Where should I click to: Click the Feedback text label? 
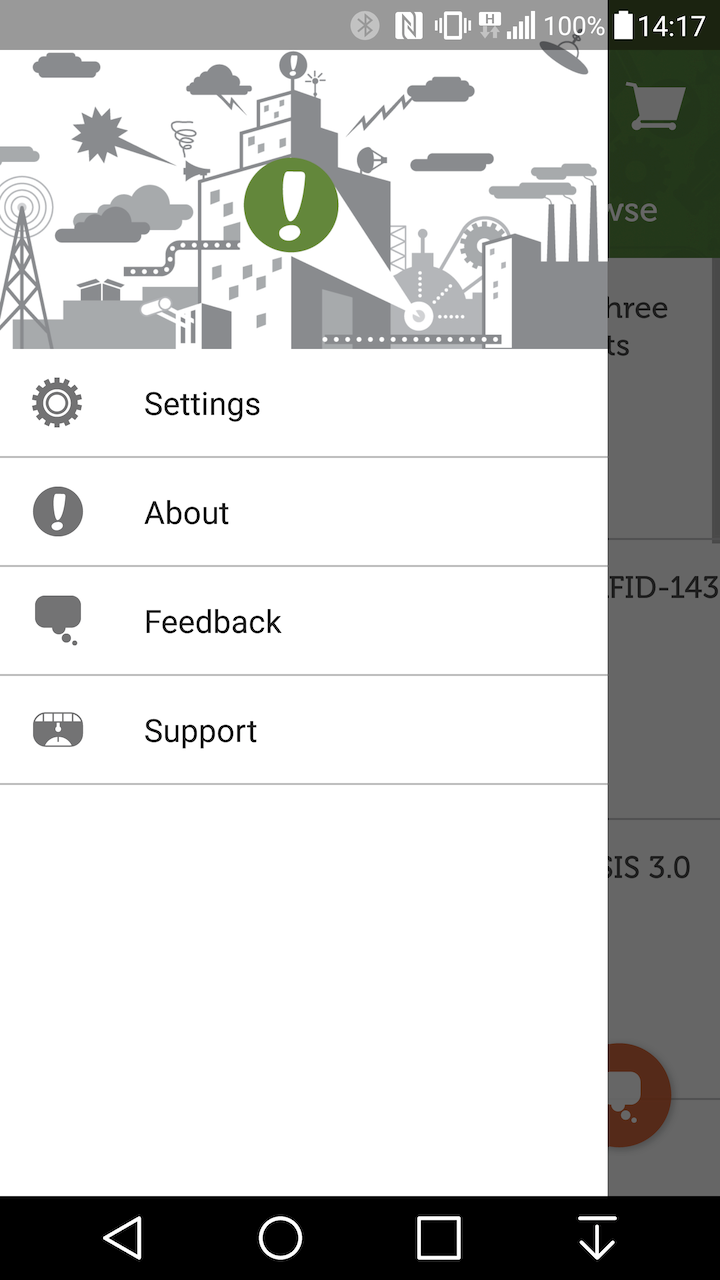click(x=212, y=621)
